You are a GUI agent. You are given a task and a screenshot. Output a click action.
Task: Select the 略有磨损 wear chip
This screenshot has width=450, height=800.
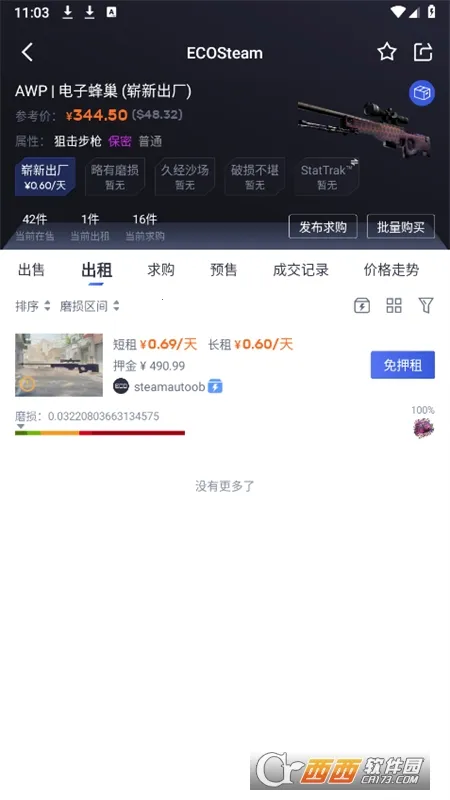pos(115,177)
